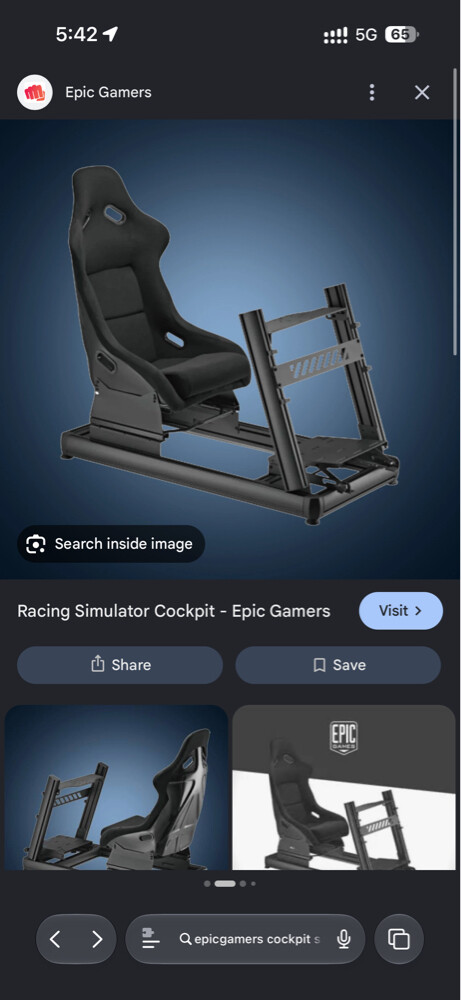
Task: Go back to the previous page
Action: pyautogui.click(x=55, y=939)
